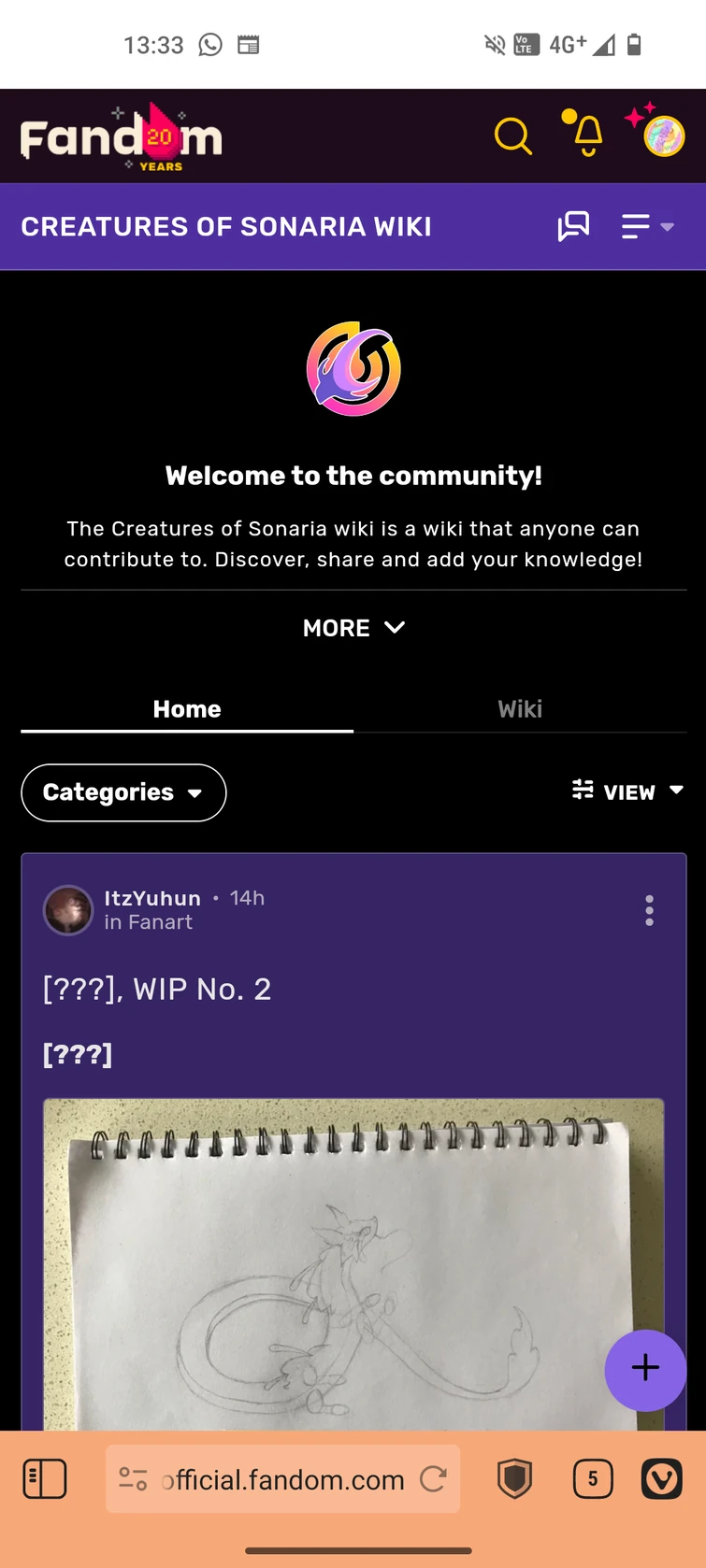The width and height of the screenshot is (706, 1568).
Task: Go to the Fandom homepage logo
Action: 122,138
